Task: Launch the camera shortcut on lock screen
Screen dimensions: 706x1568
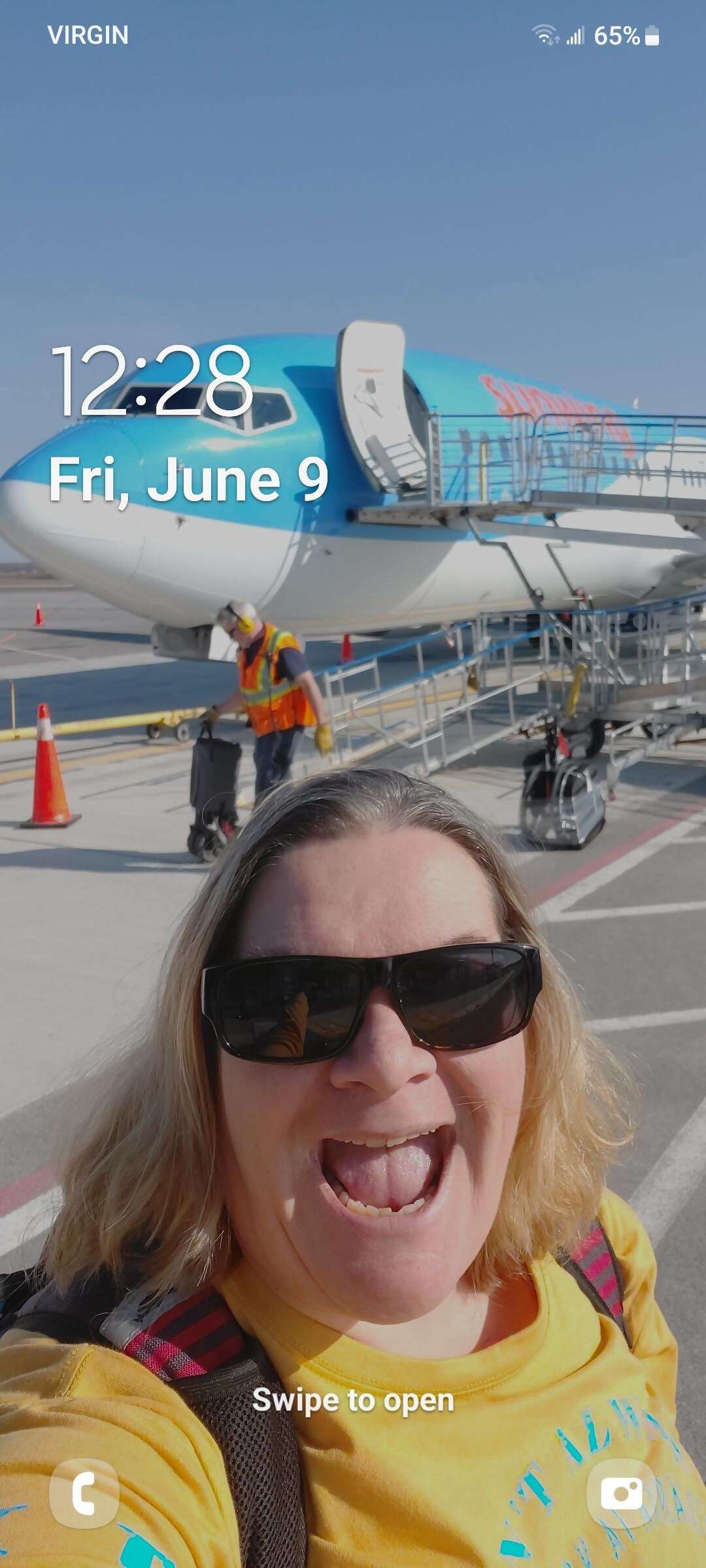Action: click(622, 1494)
